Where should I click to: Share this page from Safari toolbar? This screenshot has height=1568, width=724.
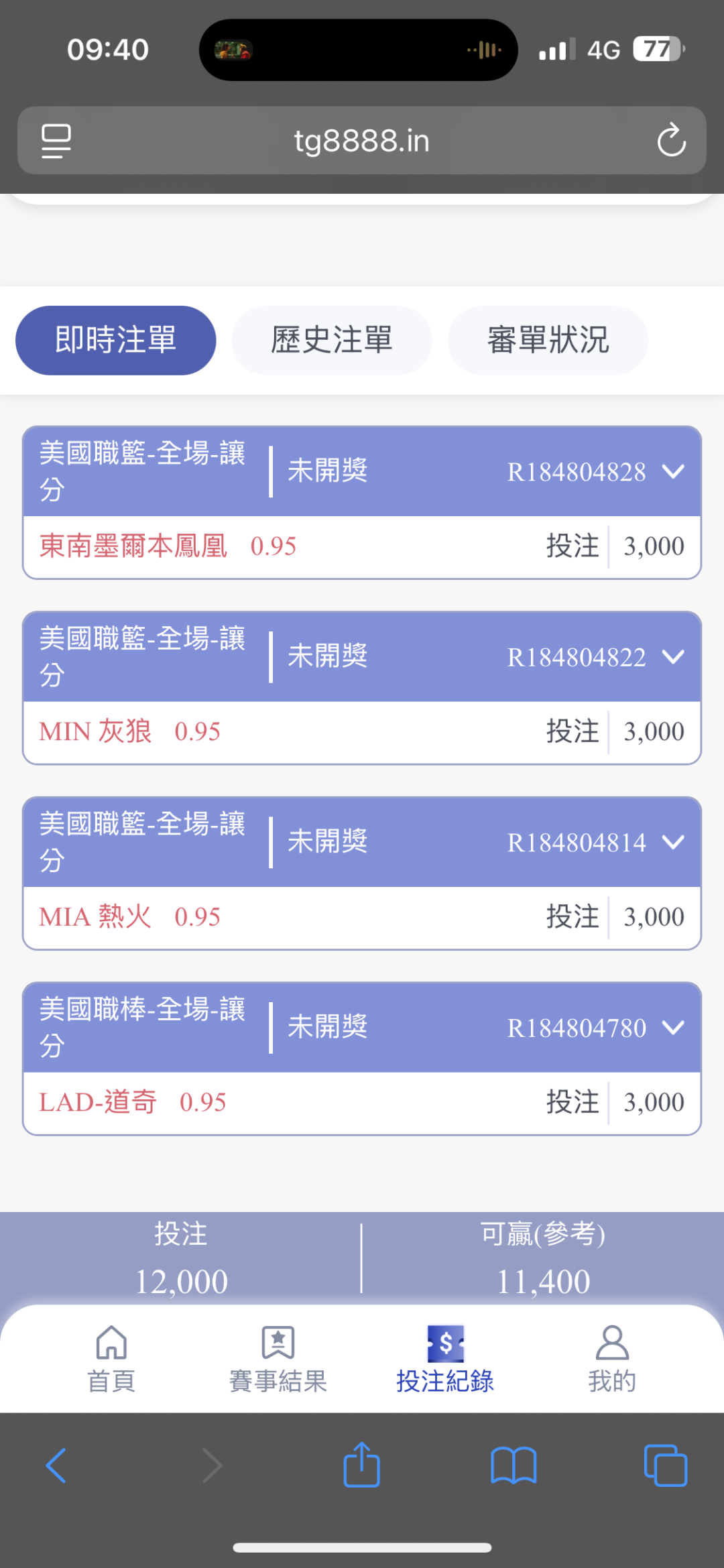pos(362,1465)
